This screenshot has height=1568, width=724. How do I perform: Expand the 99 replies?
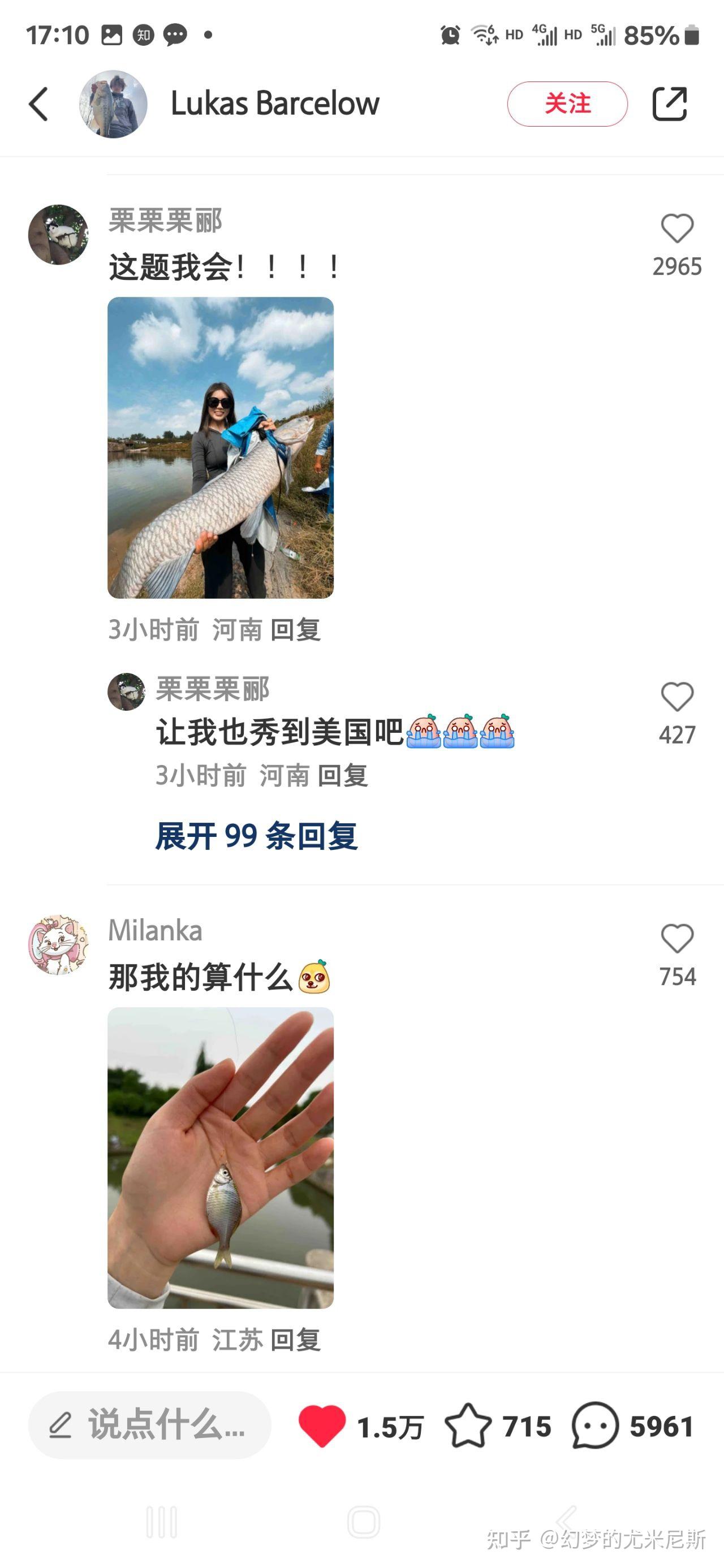point(256,836)
